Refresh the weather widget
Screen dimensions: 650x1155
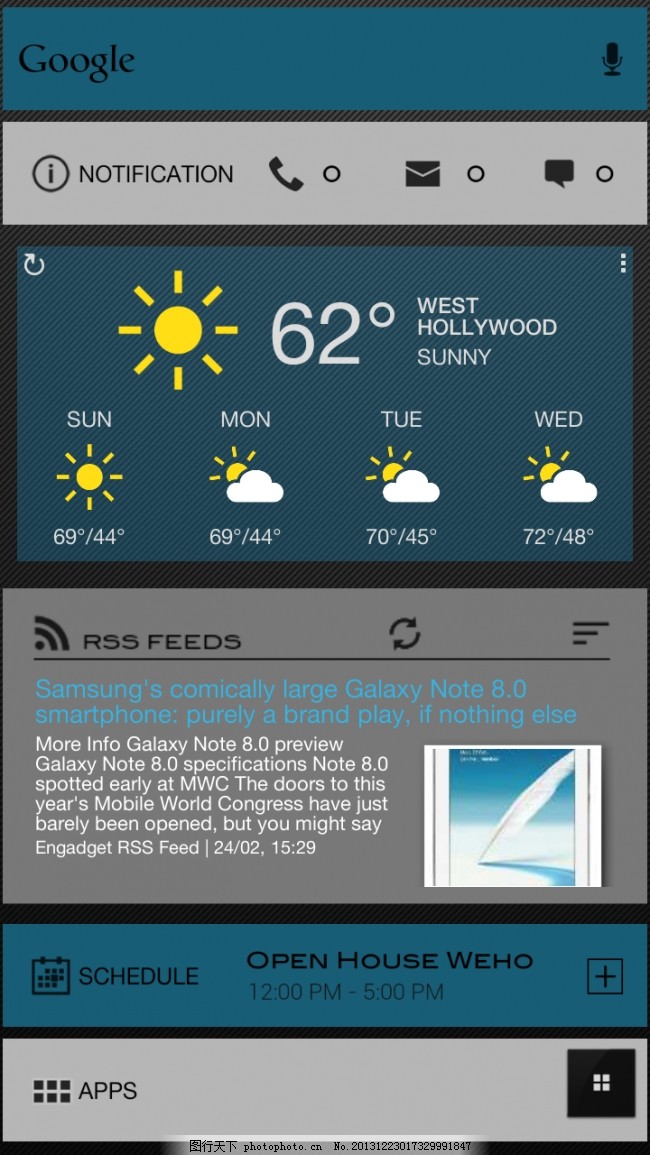(x=34, y=265)
